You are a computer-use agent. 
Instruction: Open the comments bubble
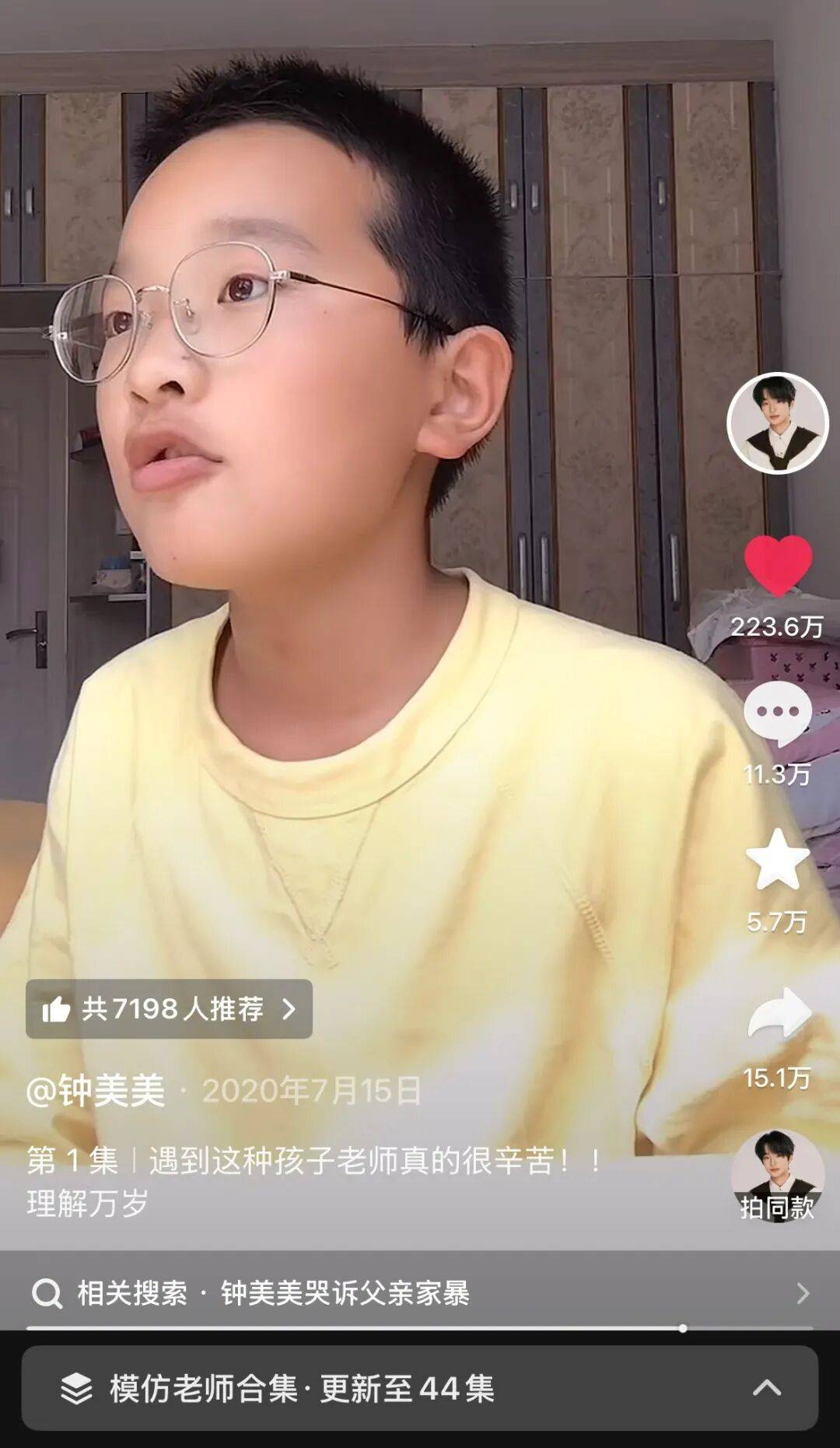coord(778,713)
